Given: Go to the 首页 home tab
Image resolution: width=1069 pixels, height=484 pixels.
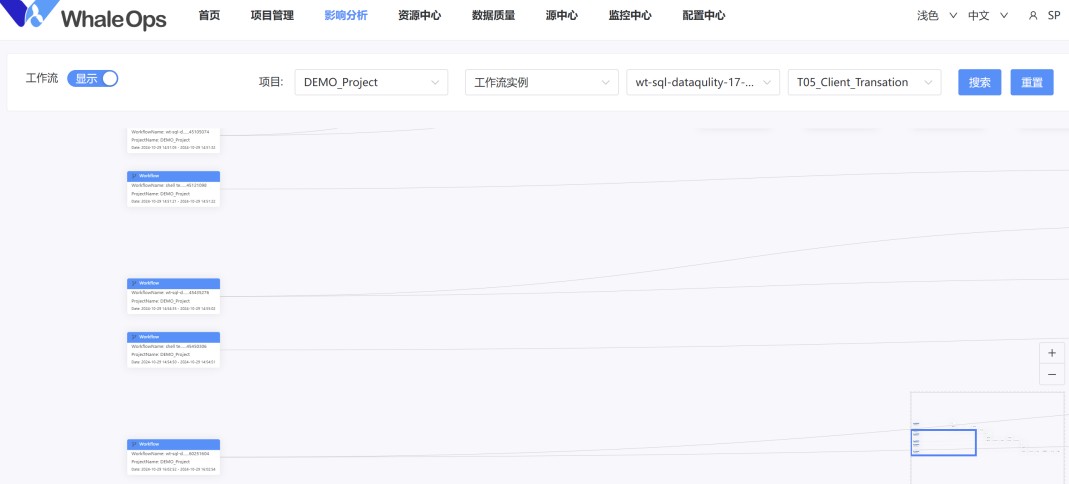Looking at the screenshot, I should [209, 16].
